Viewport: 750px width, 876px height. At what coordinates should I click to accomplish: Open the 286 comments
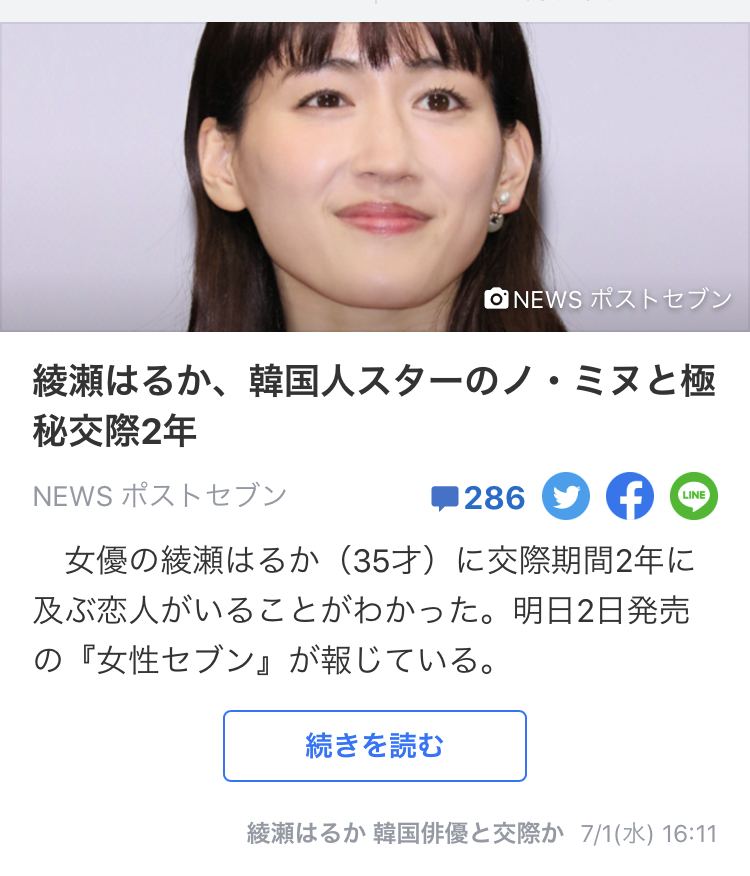(x=478, y=497)
